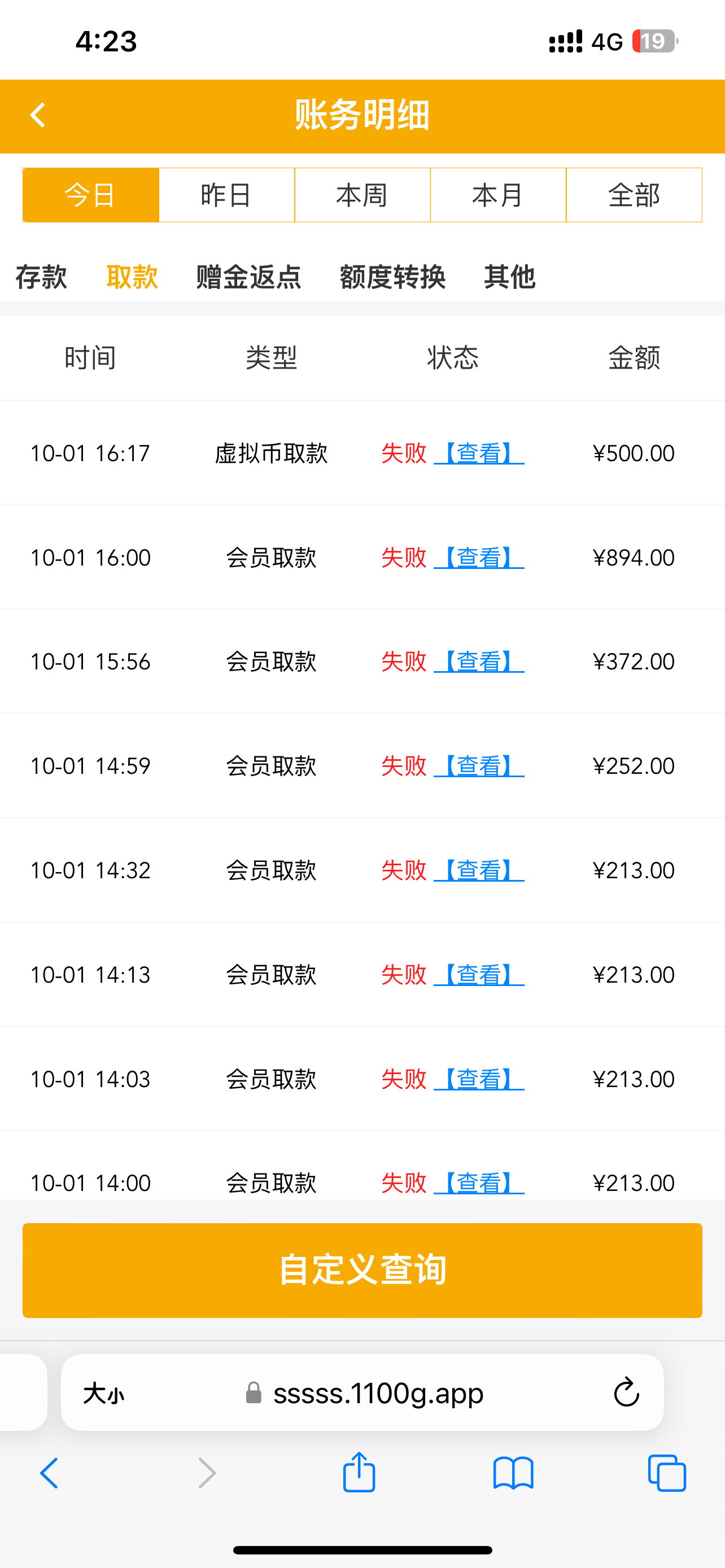
Task: Tap 查看 for the 15:56 withdrawal
Action: (x=478, y=662)
